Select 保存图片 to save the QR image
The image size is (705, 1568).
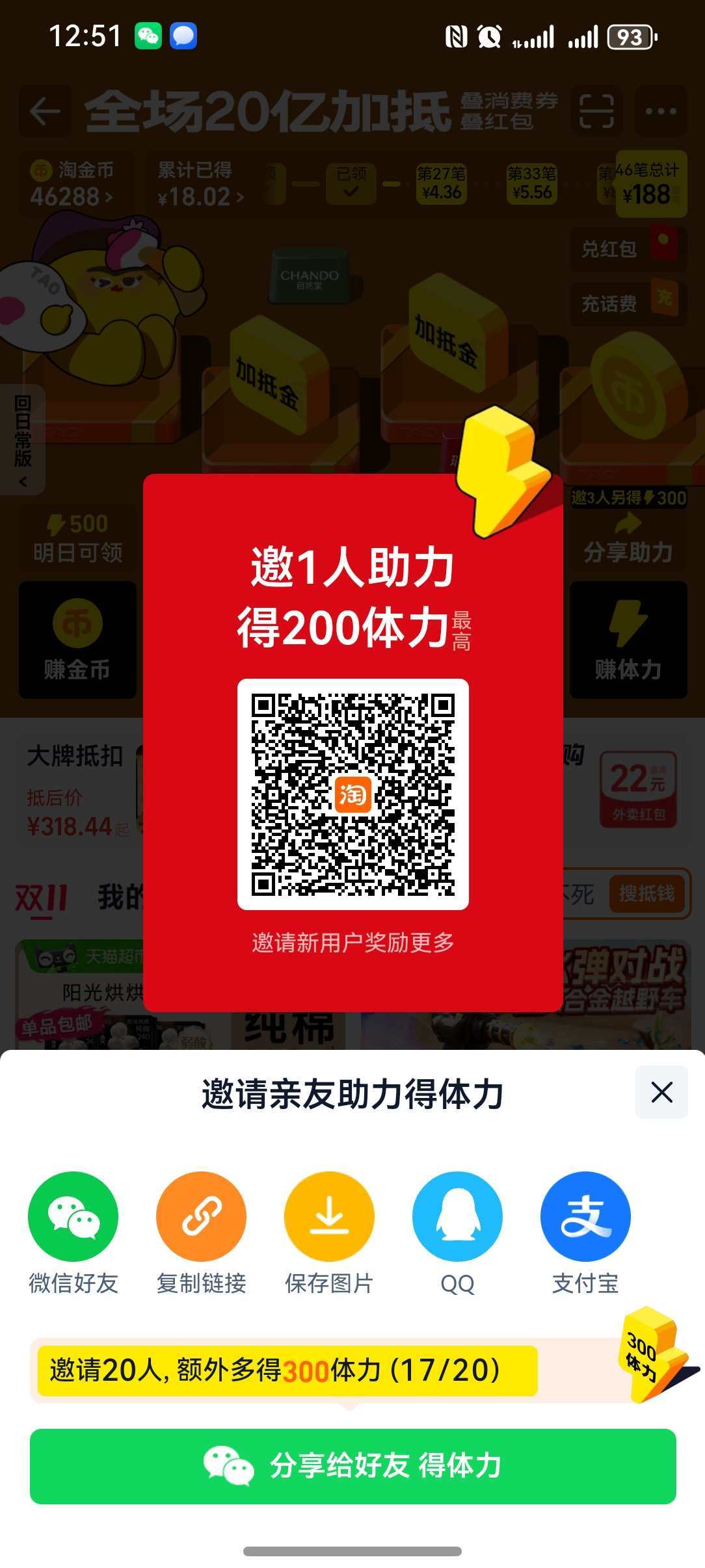pyautogui.click(x=329, y=1217)
